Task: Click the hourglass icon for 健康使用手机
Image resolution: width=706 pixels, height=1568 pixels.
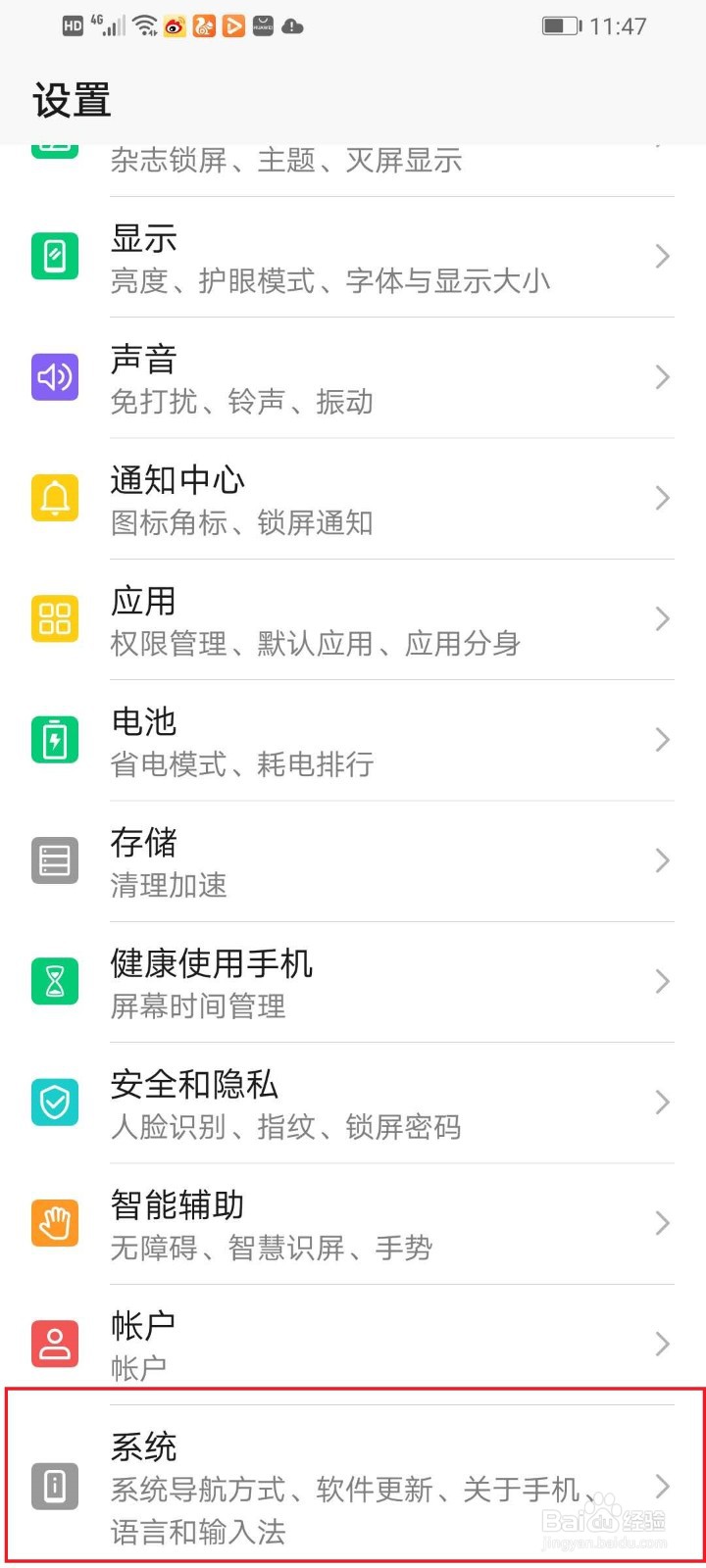Action: click(x=54, y=981)
